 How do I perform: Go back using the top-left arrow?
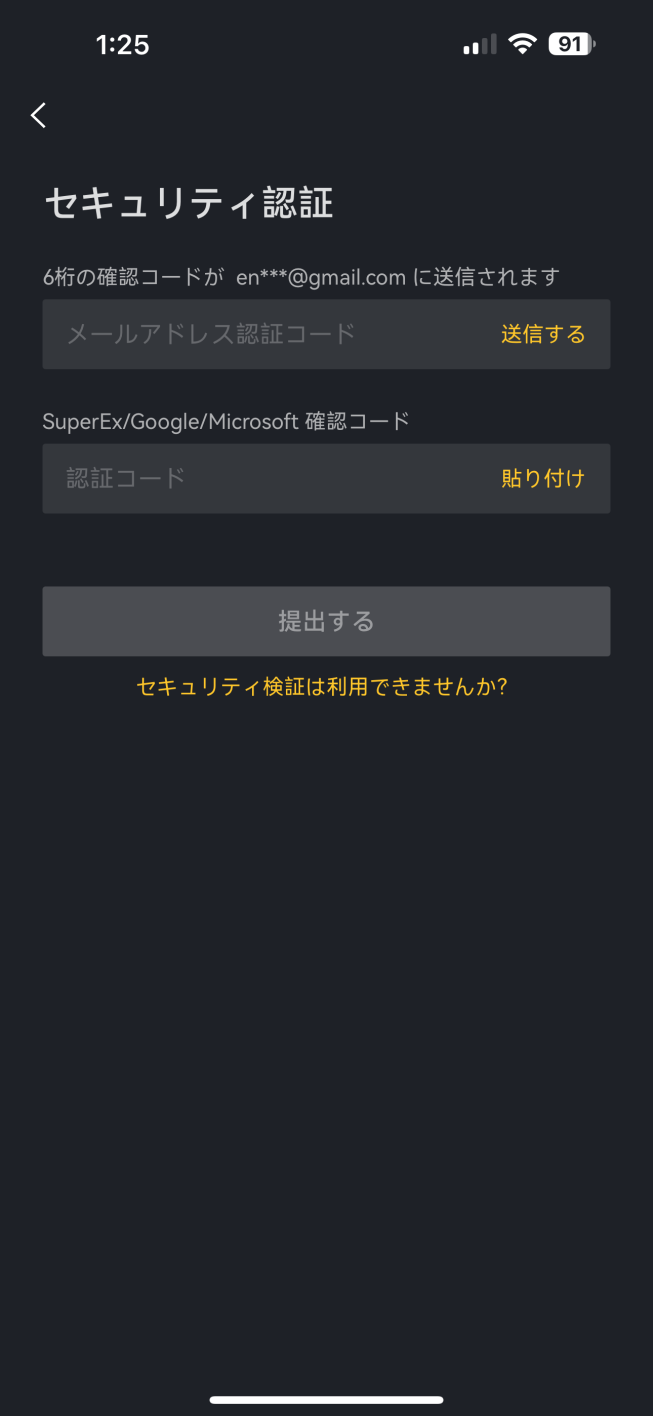[x=38, y=116]
